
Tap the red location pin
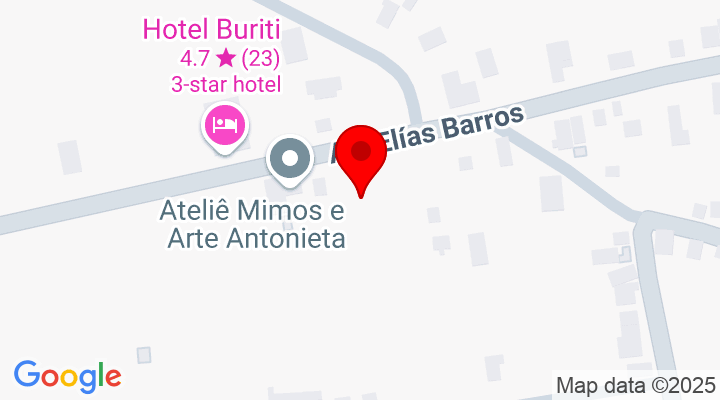coord(361,156)
